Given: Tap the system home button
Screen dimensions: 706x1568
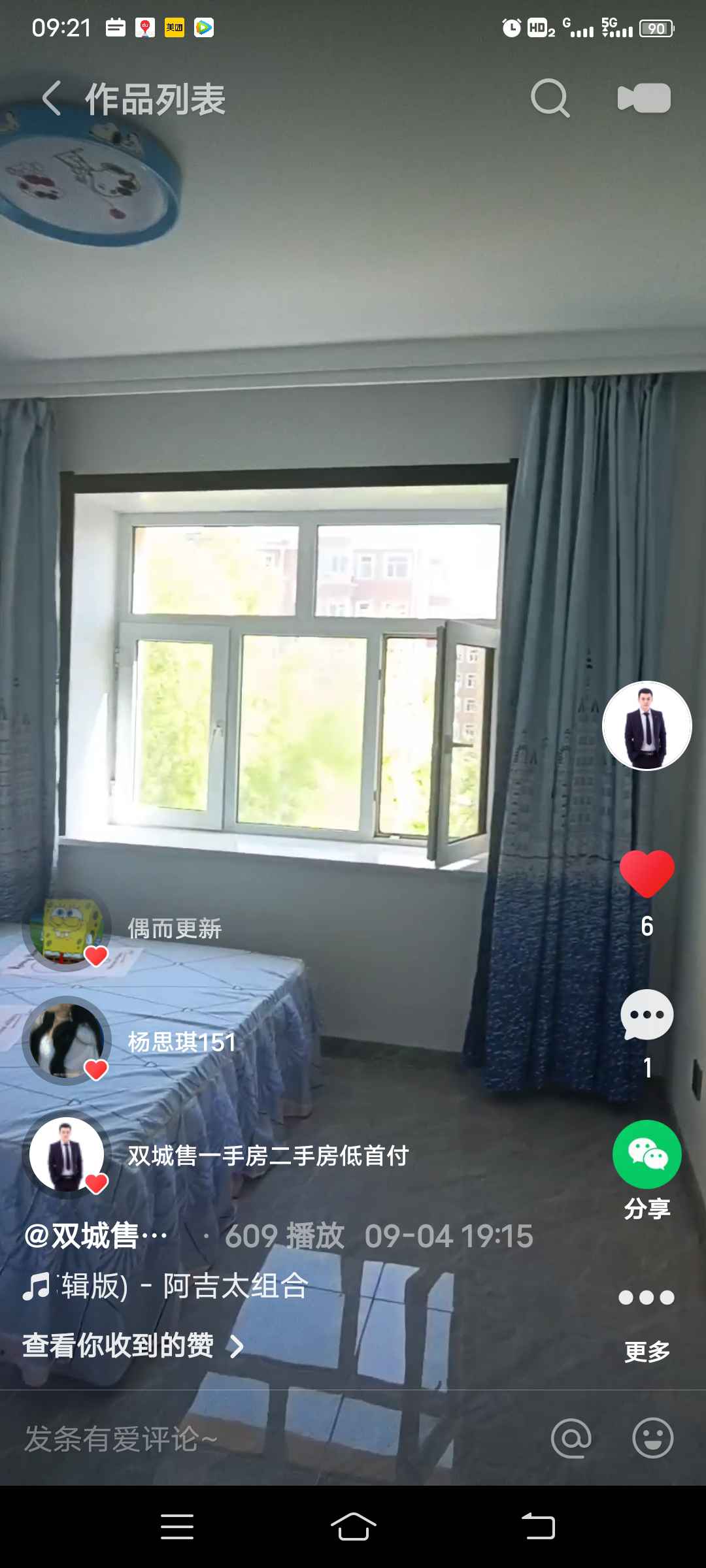Looking at the screenshot, I should click(x=353, y=1527).
